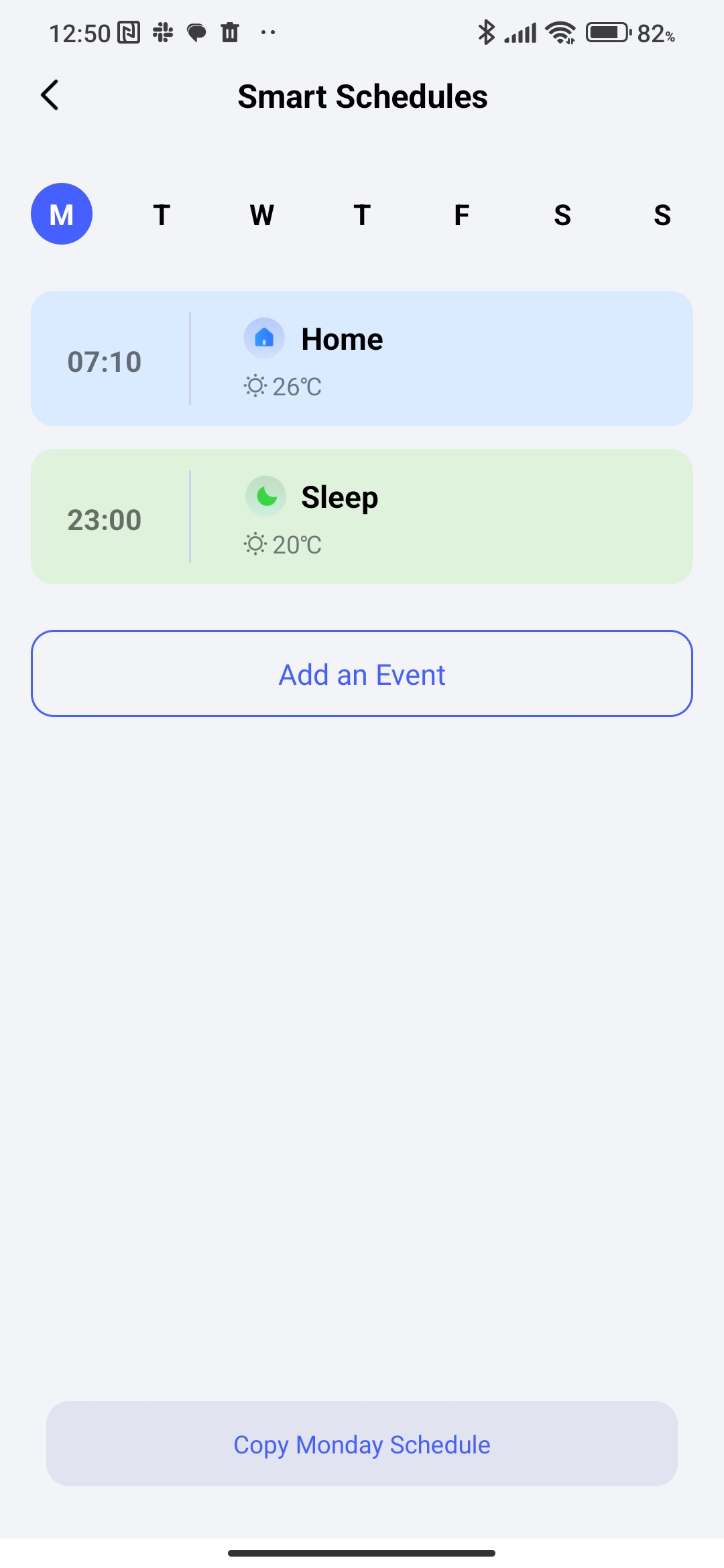Switch to Wednesday's schedule
The width and height of the screenshot is (724, 1568).
(x=261, y=214)
